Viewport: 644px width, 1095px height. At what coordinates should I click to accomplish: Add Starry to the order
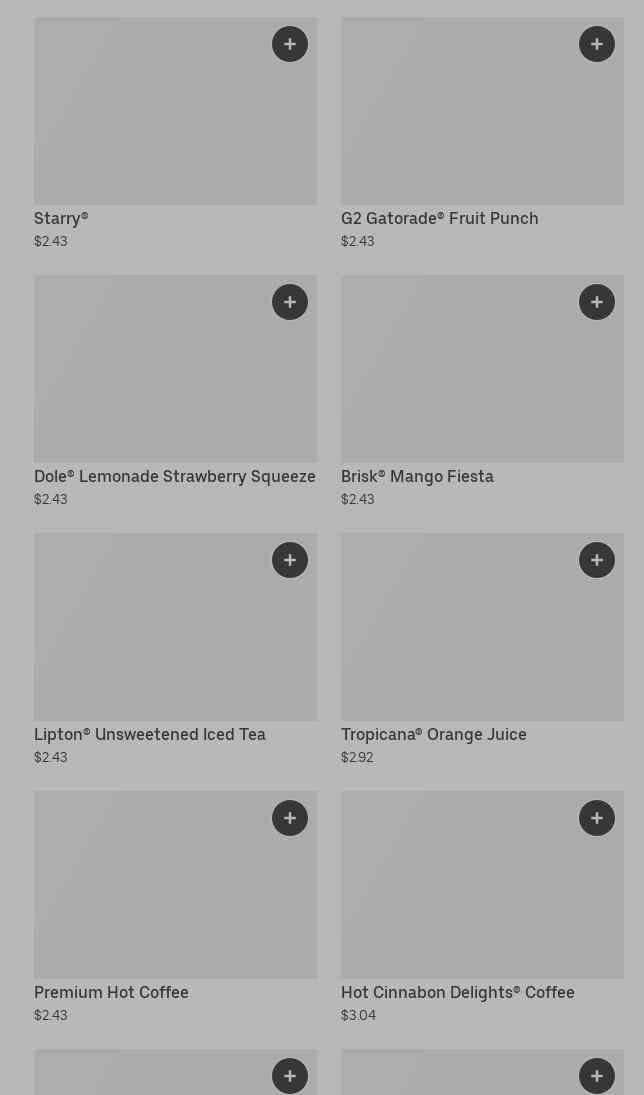(x=290, y=44)
